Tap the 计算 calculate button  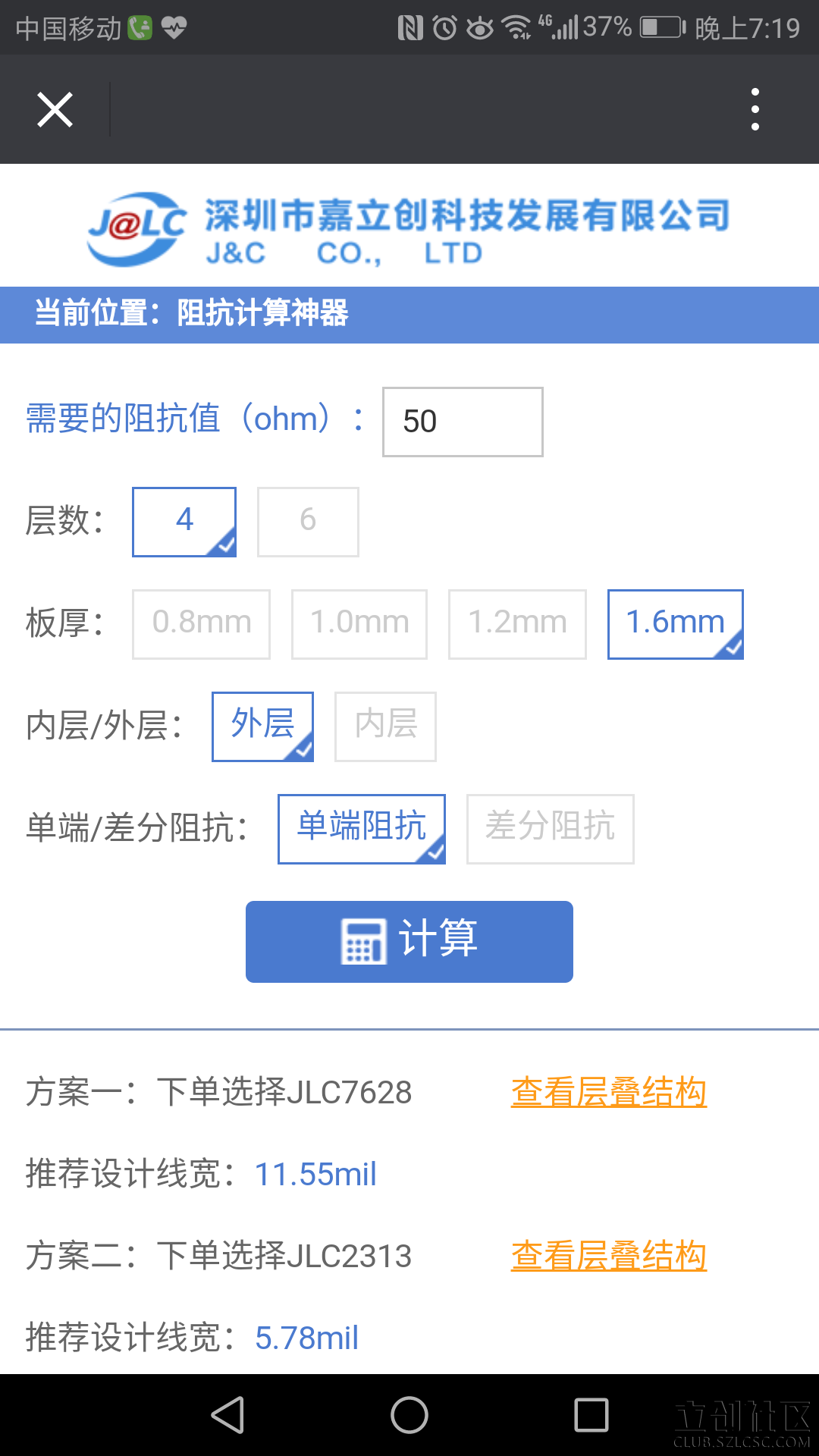pos(409,941)
